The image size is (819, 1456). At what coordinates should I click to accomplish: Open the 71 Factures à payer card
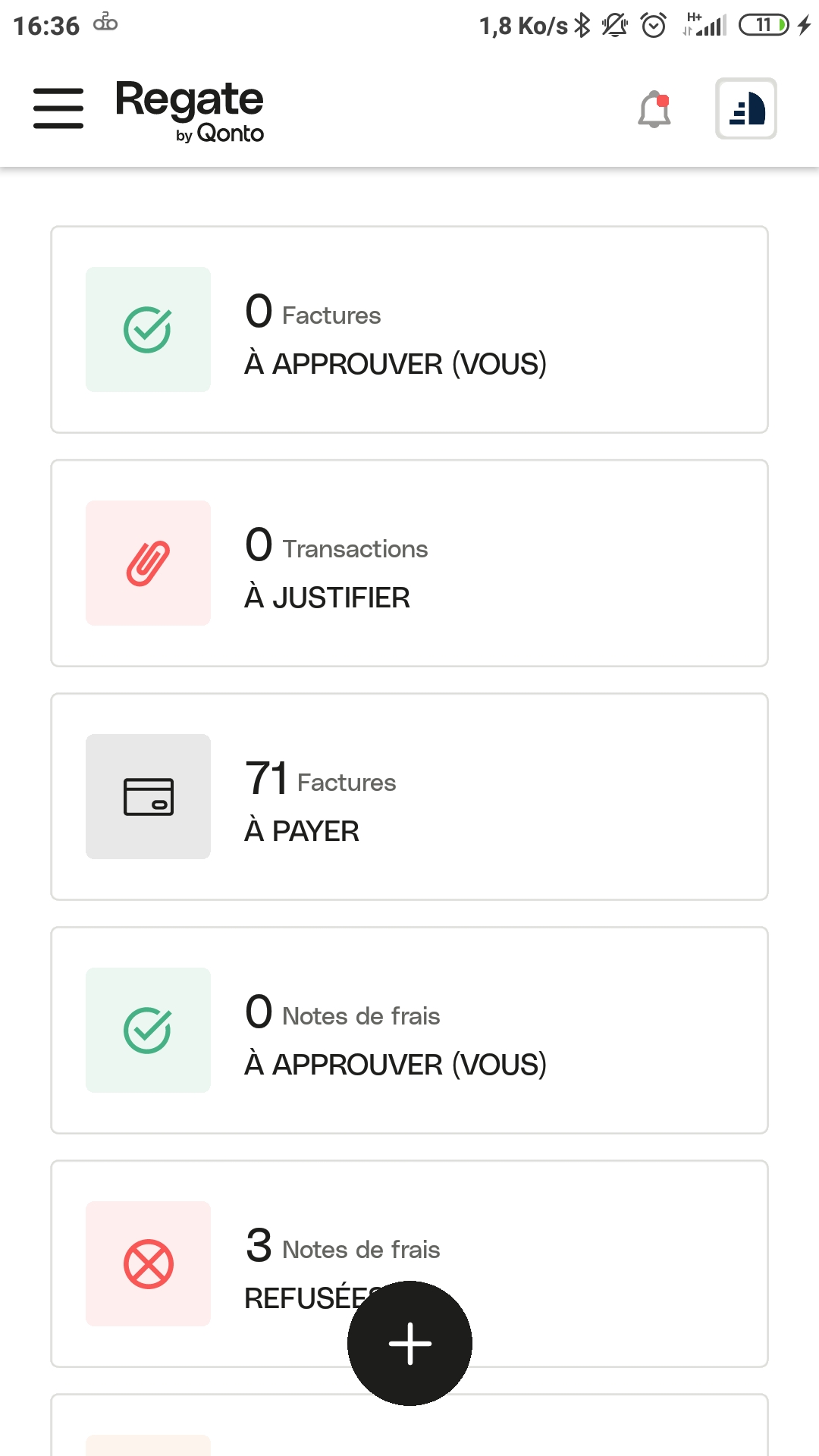pyautogui.click(x=409, y=797)
